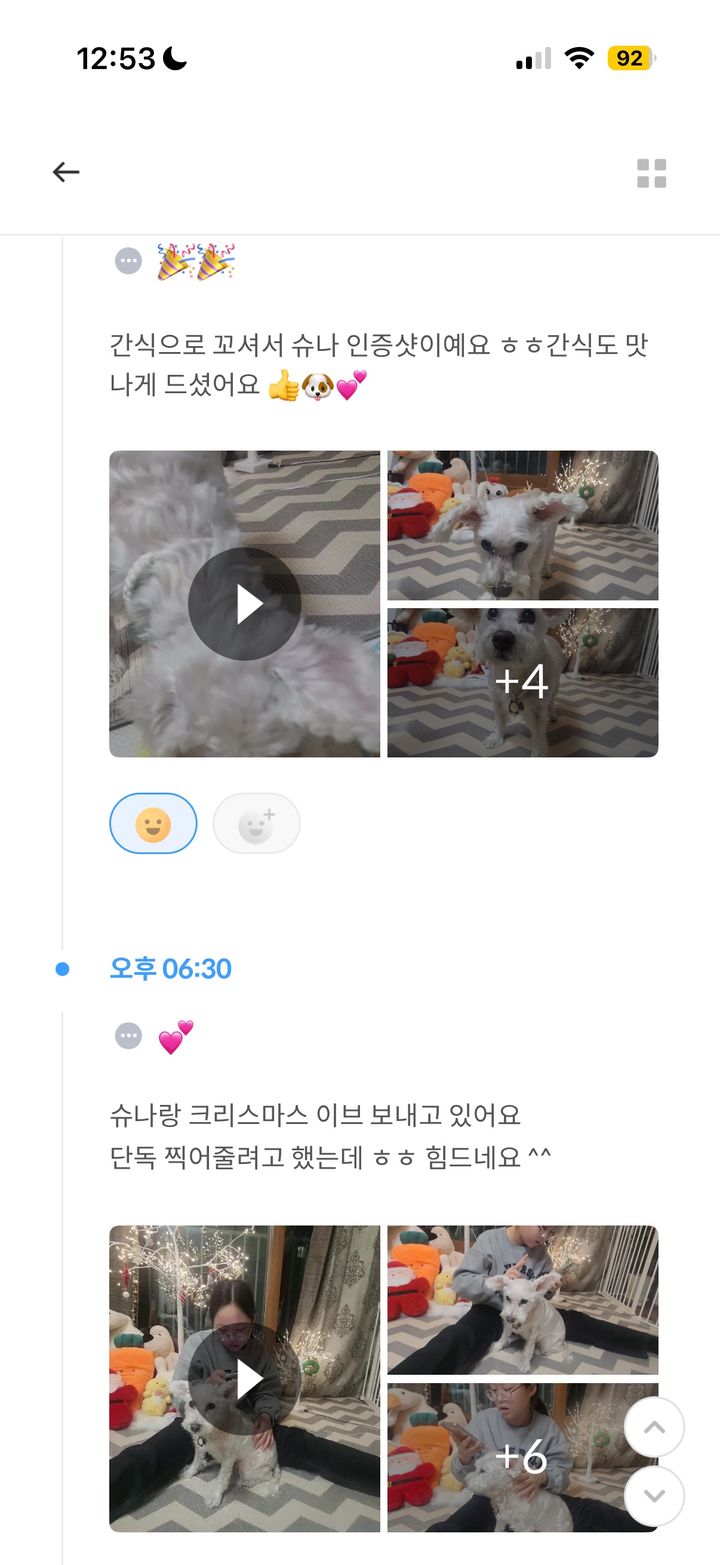
Task: Go back using the top arrow
Action: (x=66, y=172)
